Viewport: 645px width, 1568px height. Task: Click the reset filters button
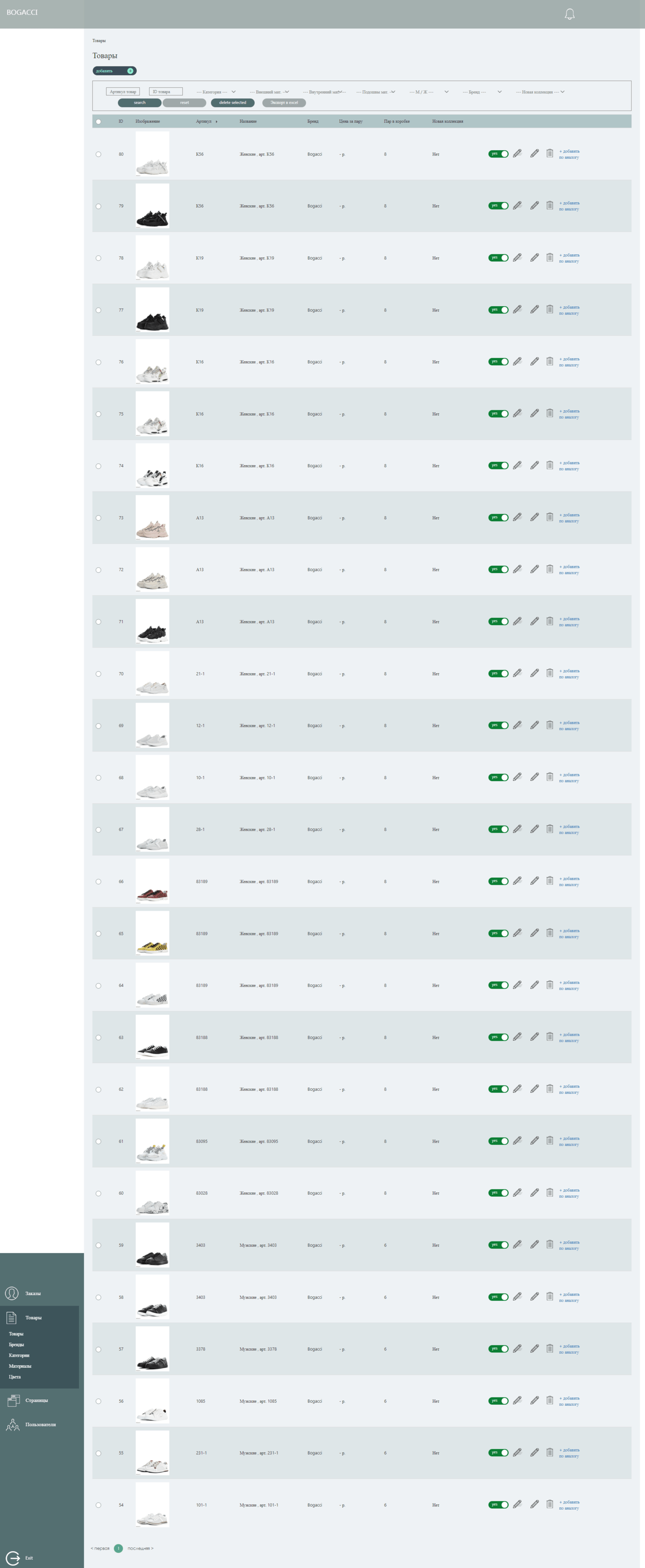184,103
